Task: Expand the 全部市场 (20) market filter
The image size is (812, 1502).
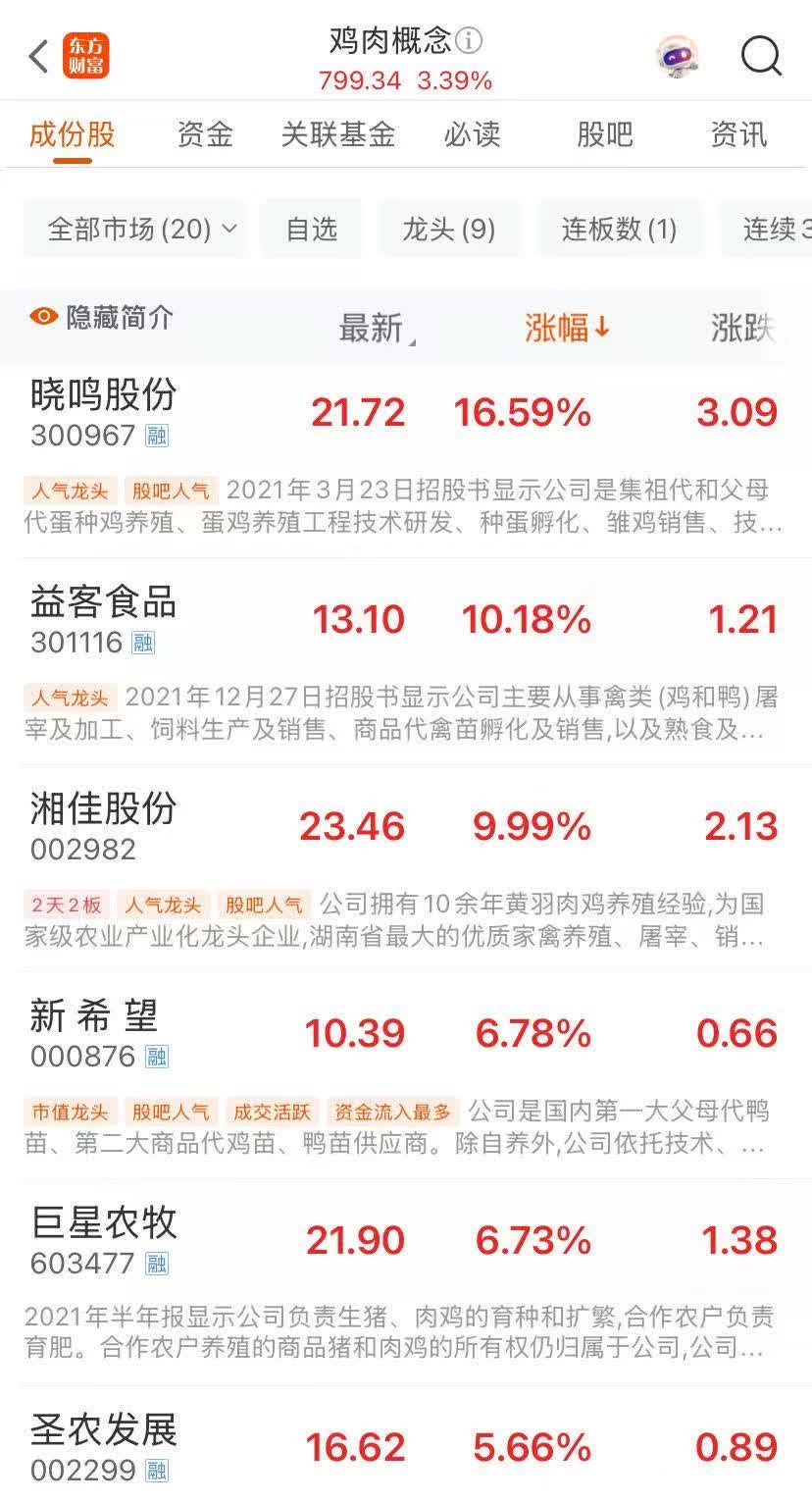Action: (138, 228)
